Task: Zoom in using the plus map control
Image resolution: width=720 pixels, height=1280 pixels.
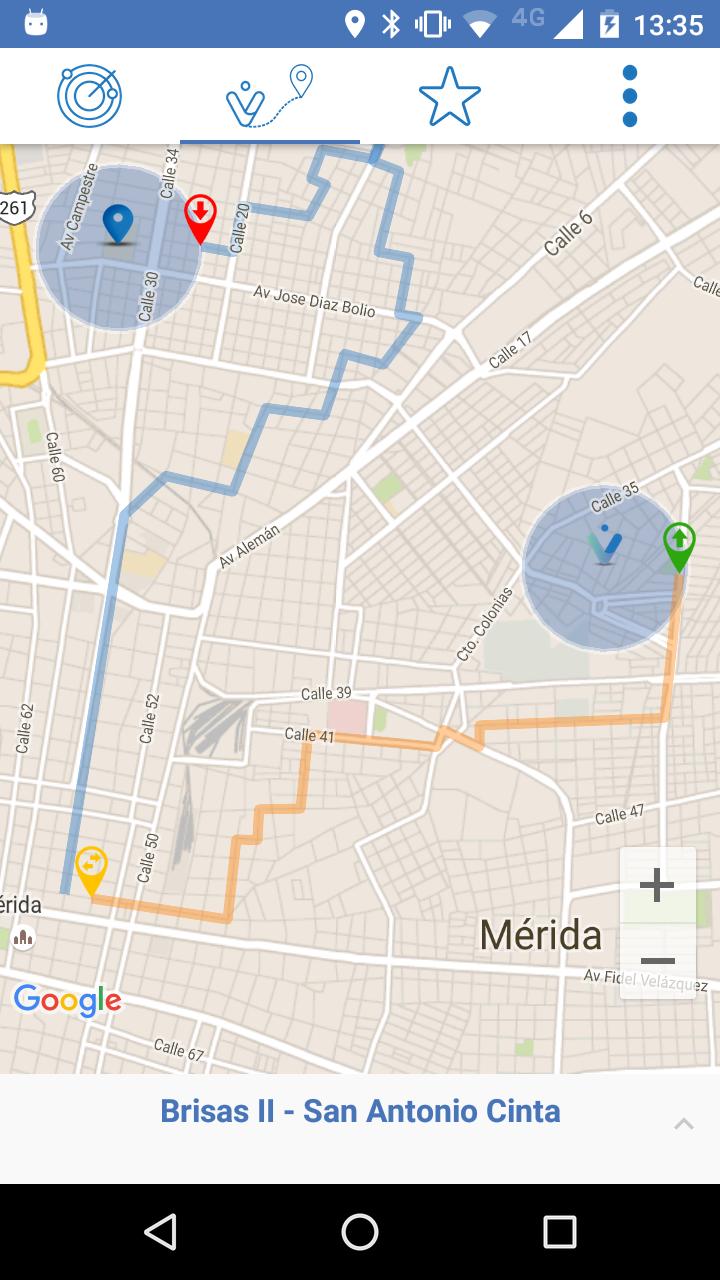Action: pyautogui.click(x=657, y=884)
